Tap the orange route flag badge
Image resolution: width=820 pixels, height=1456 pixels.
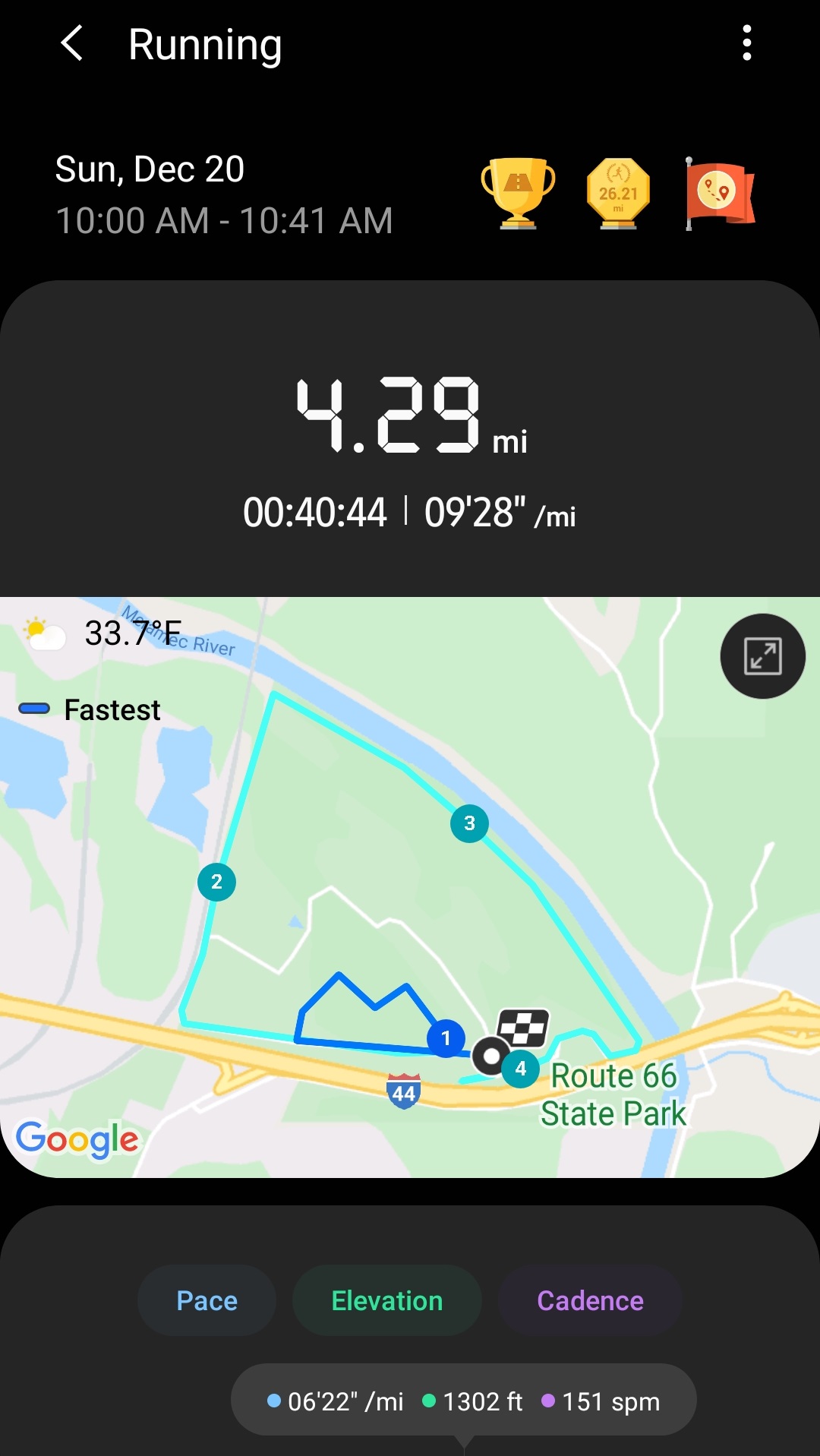tap(719, 193)
